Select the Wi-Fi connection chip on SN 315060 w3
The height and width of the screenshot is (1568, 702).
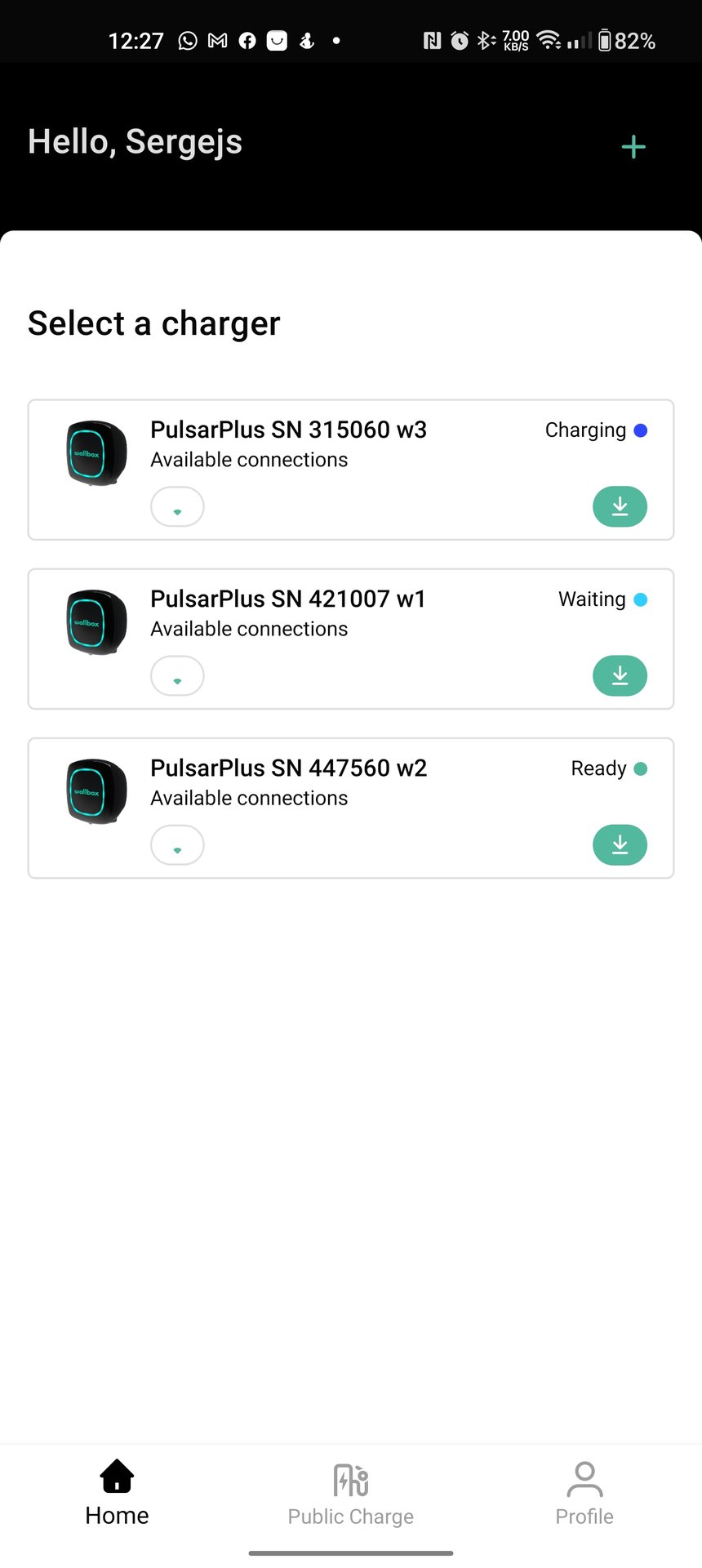[x=177, y=506]
